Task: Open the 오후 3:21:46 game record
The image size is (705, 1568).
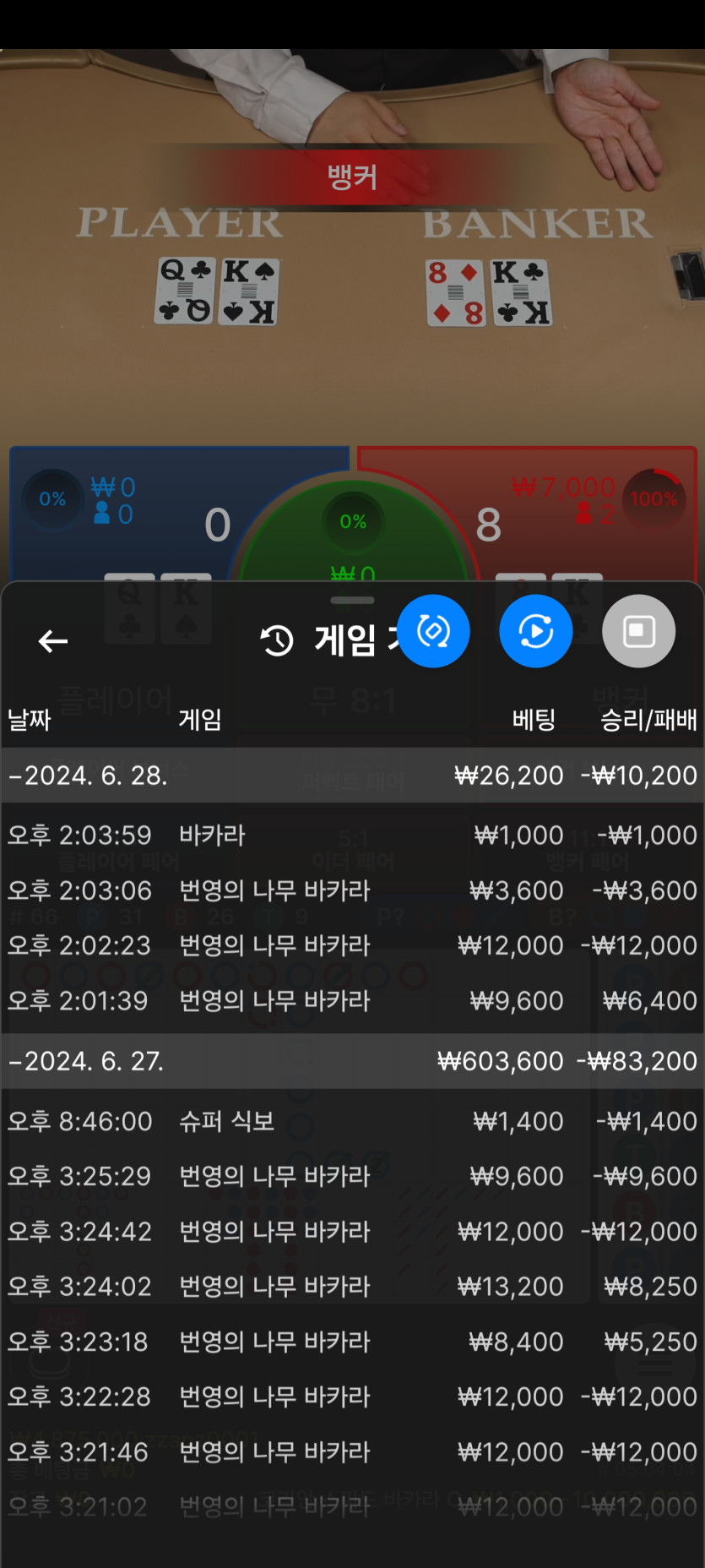Action: coord(352,1452)
